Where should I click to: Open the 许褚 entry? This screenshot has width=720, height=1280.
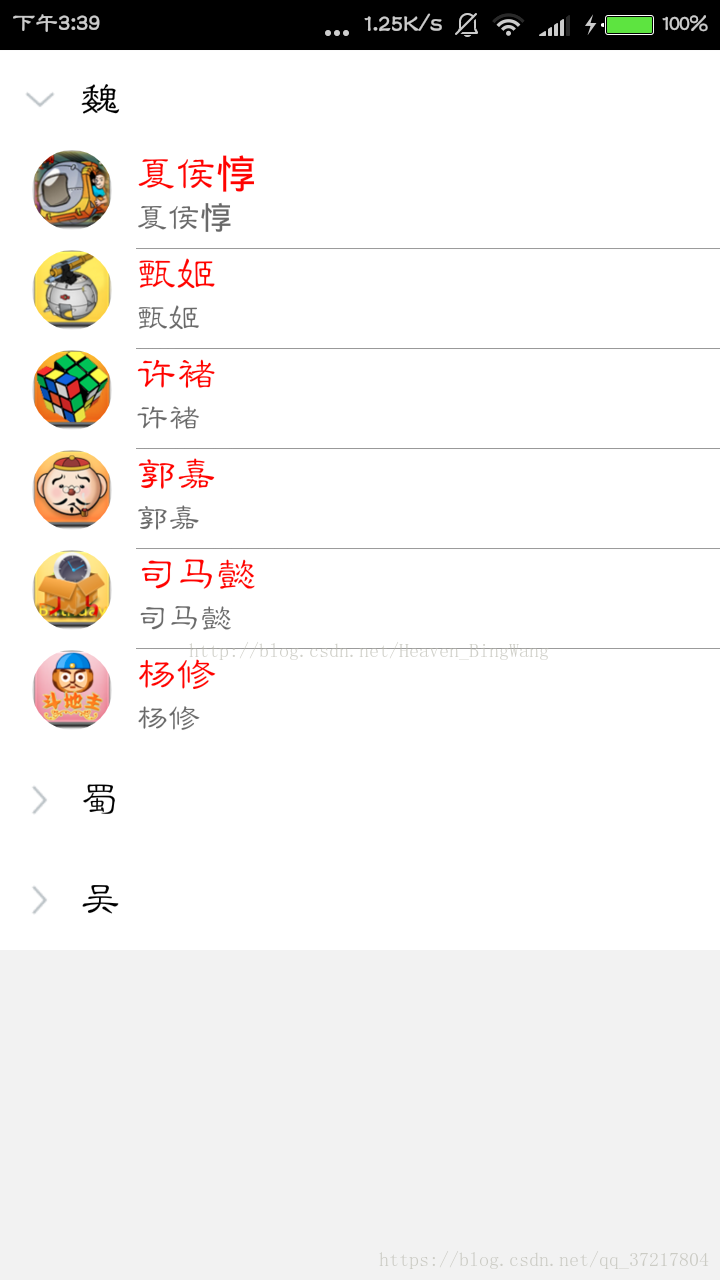click(360, 399)
